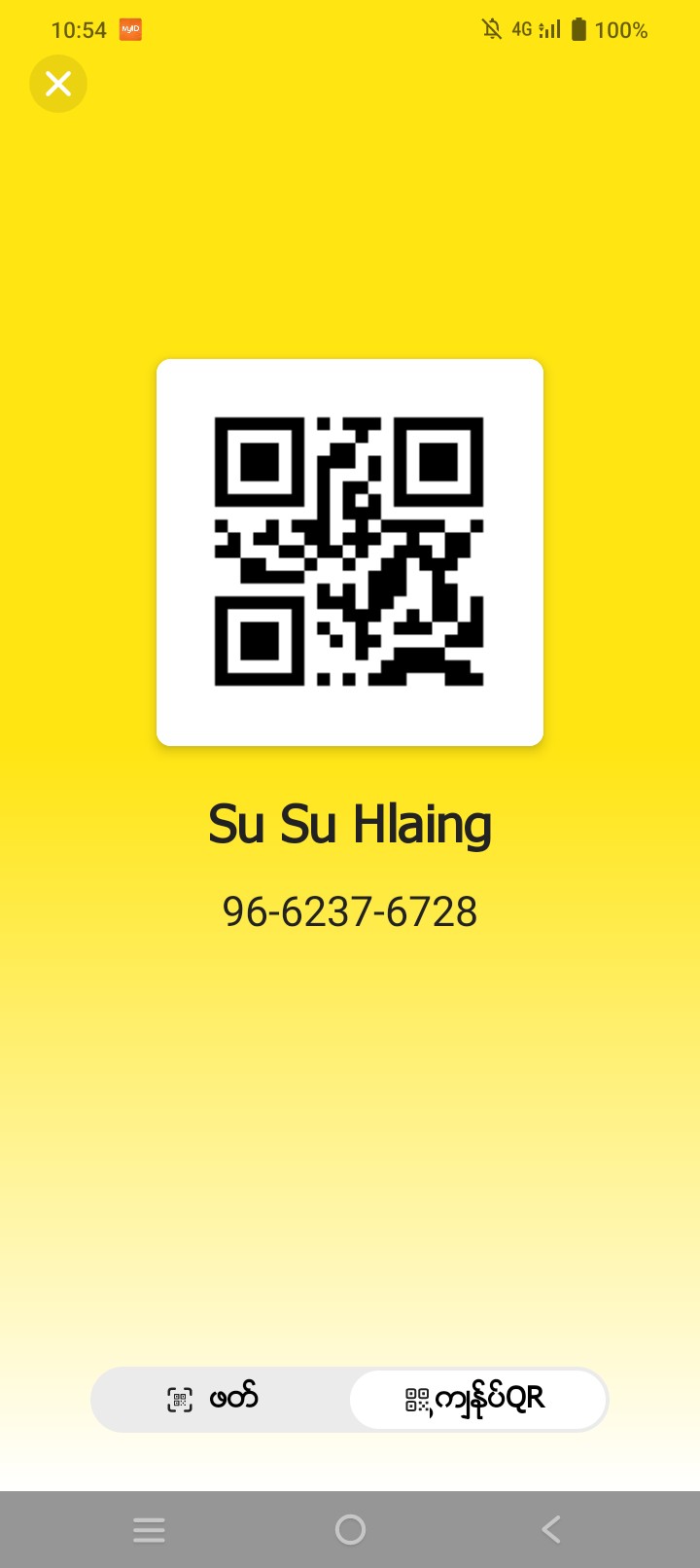Close the QR code screen
This screenshot has height=1568, width=700.
58,84
